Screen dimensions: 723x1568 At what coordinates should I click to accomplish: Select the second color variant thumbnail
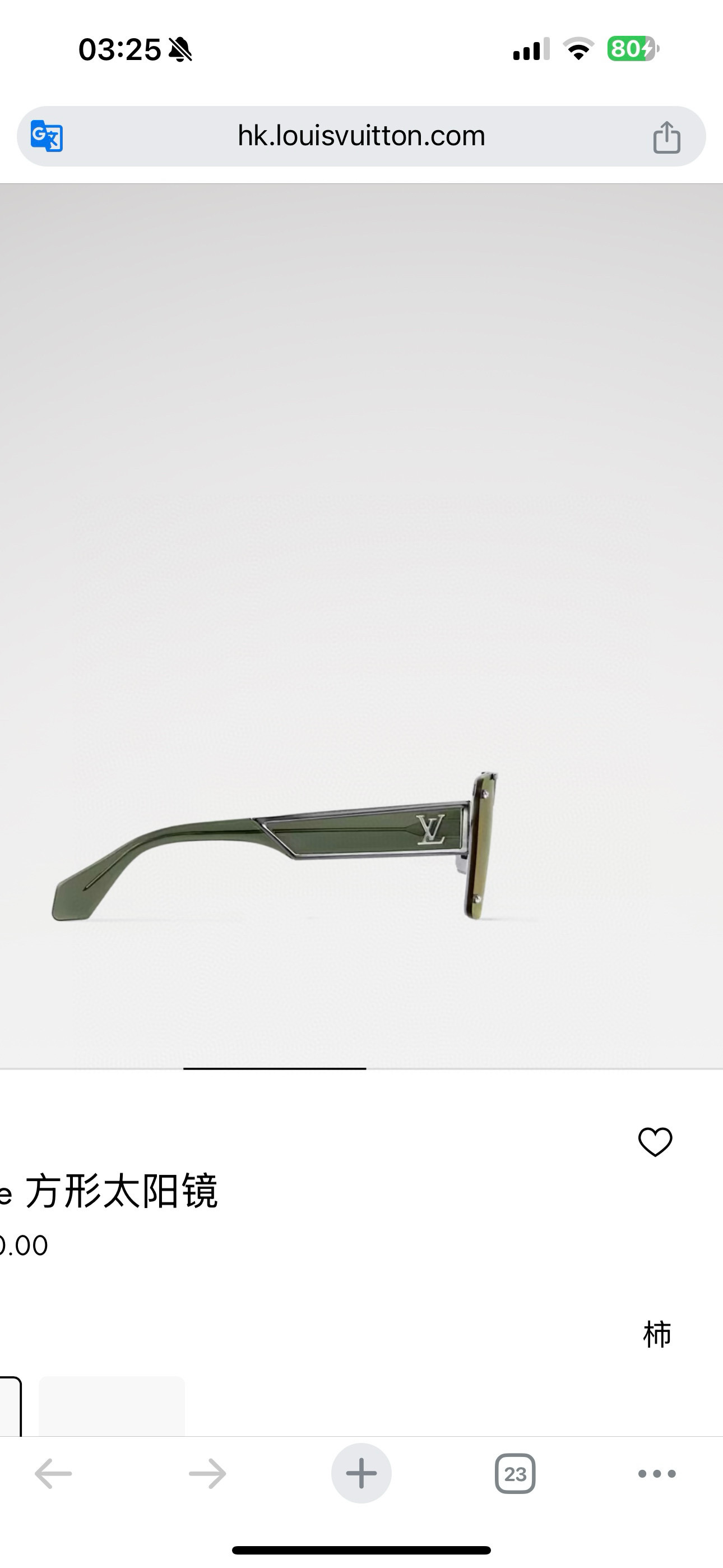pos(112,1406)
